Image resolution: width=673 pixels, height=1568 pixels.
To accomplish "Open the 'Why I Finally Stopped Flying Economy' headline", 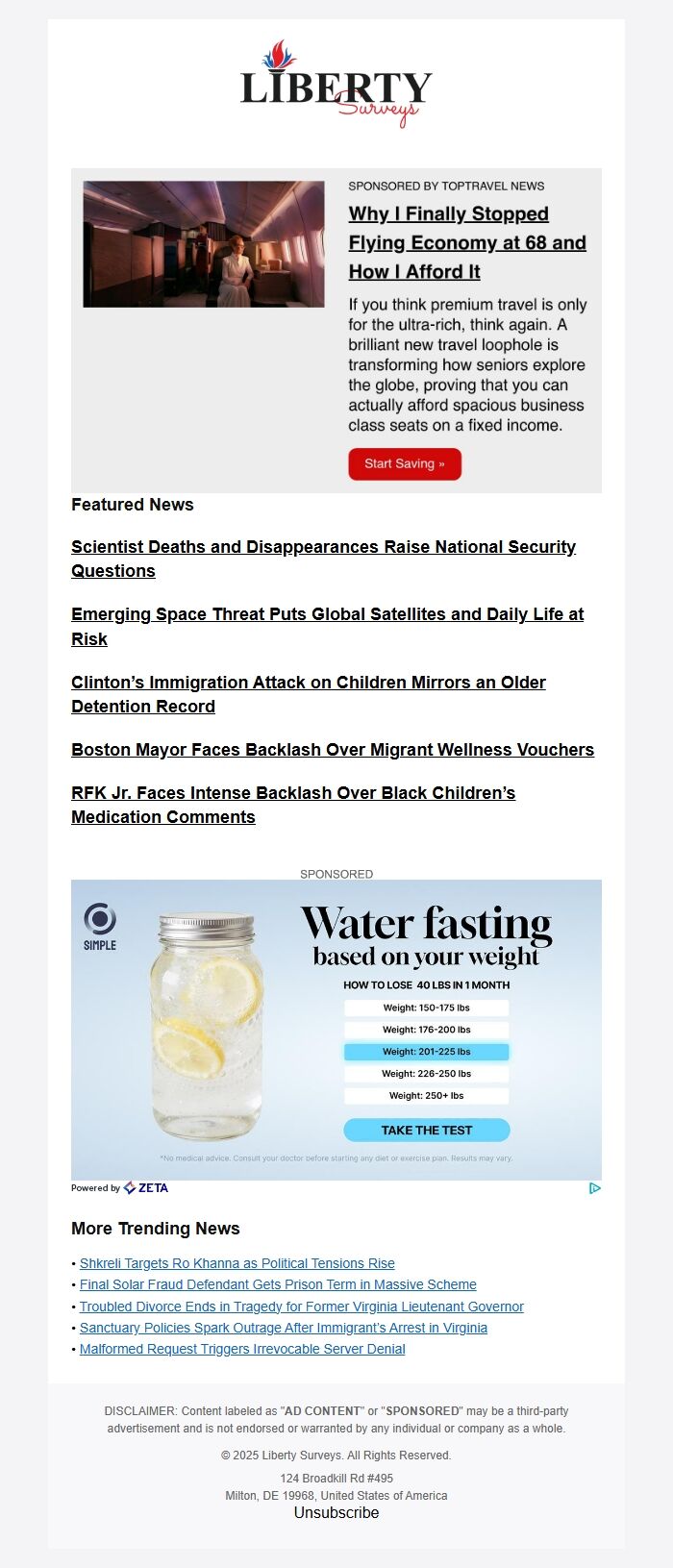I will [466, 242].
